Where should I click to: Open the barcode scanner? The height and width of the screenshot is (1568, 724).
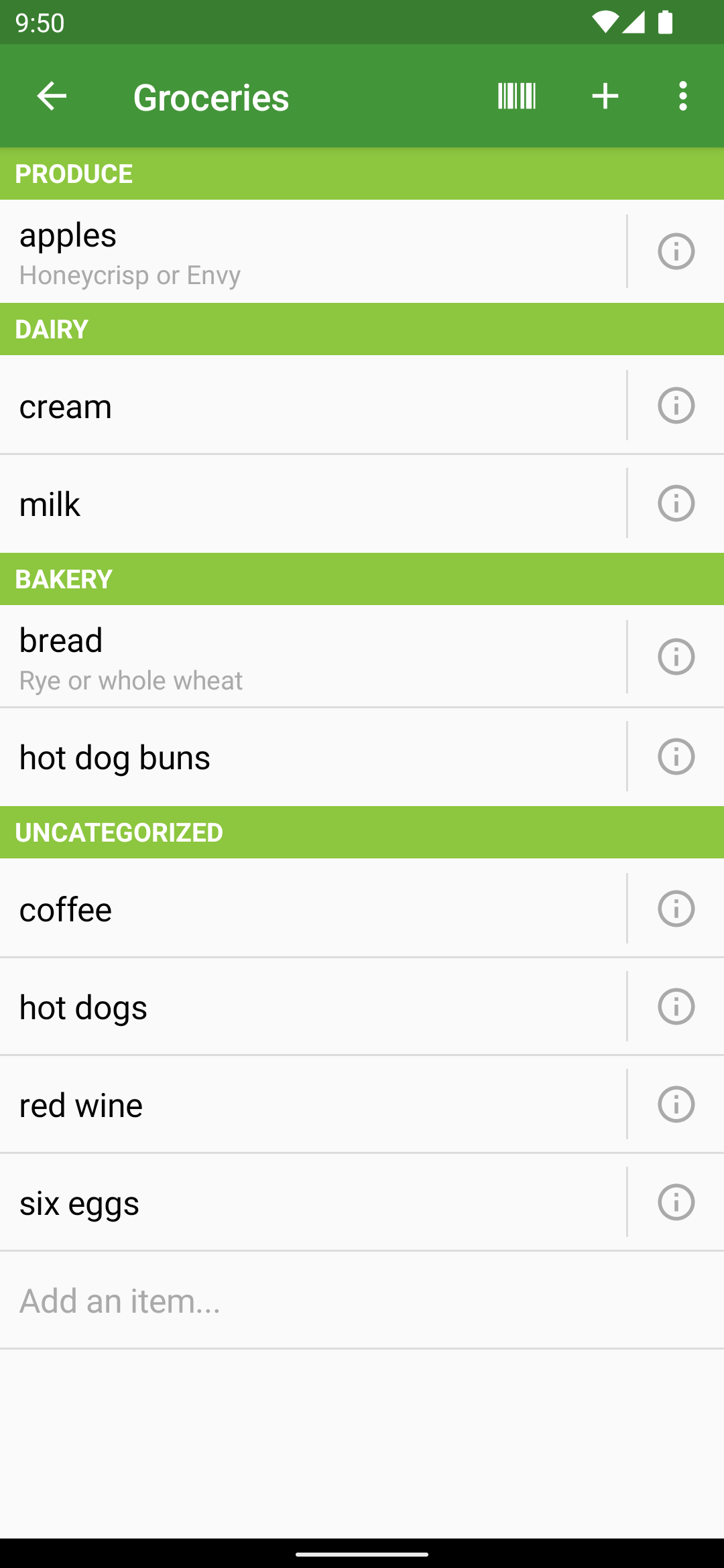pos(516,96)
